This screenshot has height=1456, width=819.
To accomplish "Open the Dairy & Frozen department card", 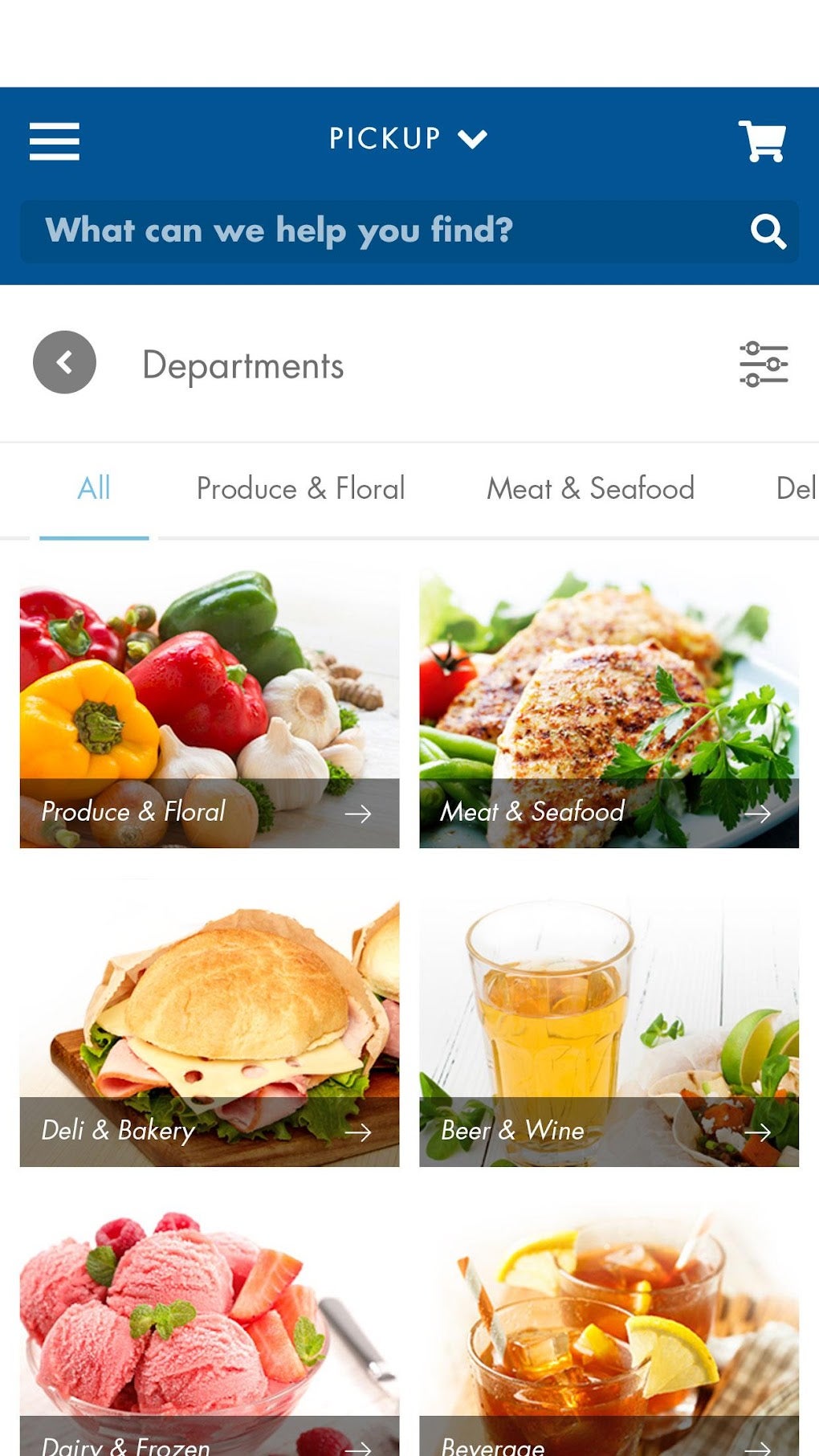I will pos(209,1333).
